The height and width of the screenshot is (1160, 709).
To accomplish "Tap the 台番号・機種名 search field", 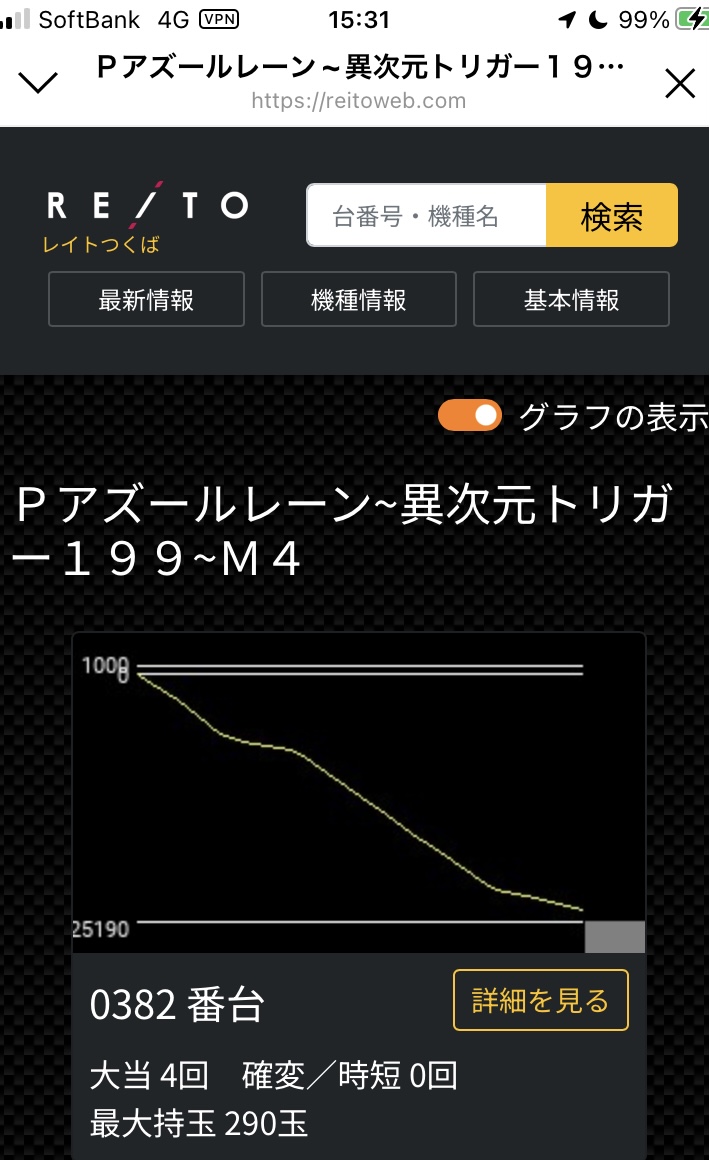I will tap(426, 215).
